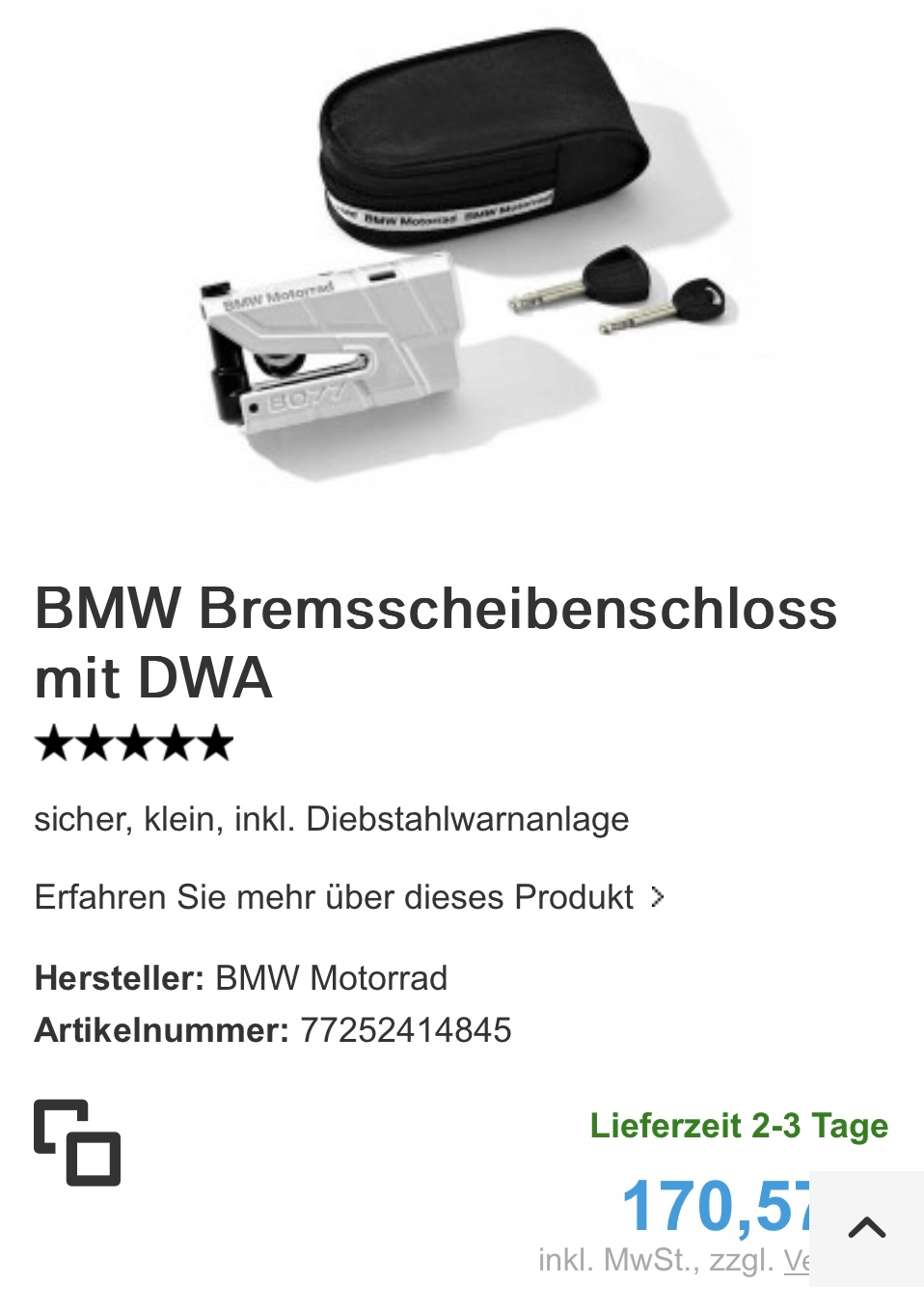Open 'Erfahren Sie mehr über dieses Produkt' link
Image resolution: width=924 pixels, height=1311 pixels.
click(x=348, y=897)
